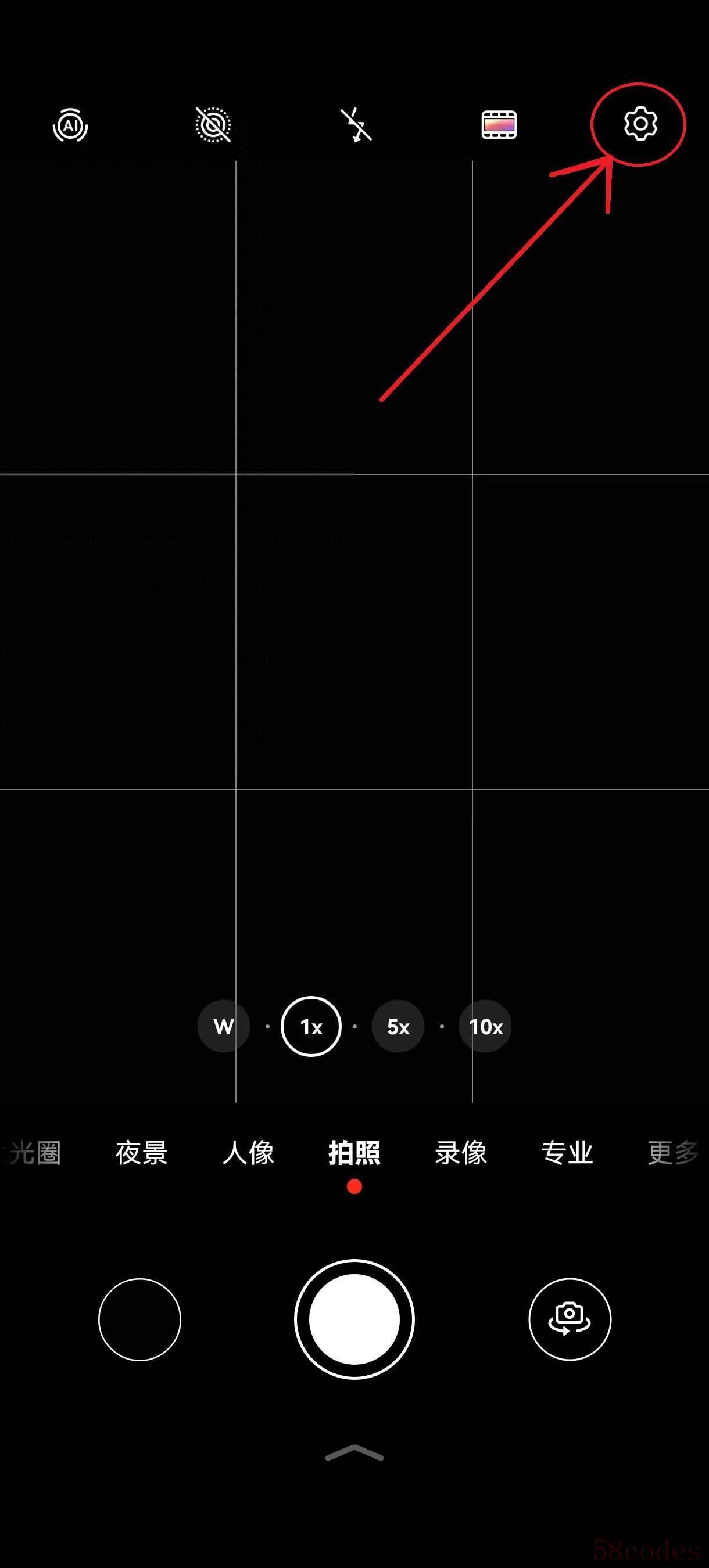The height and width of the screenshot is (1568, 709).
Task: Open the gallery preview thumbnail
Action: [x=139, y=1319]
